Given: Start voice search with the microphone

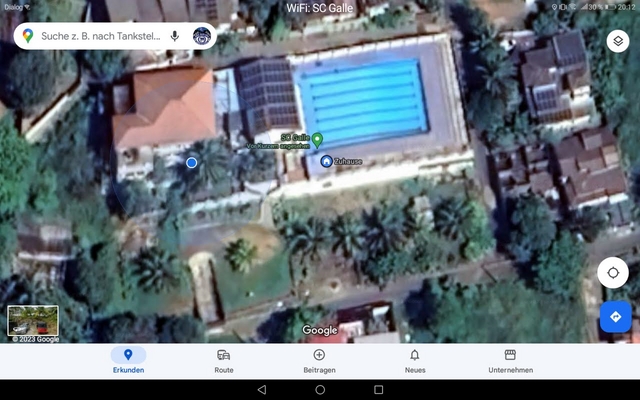Looking at the screenshot, I should click(x=175, y=36).
